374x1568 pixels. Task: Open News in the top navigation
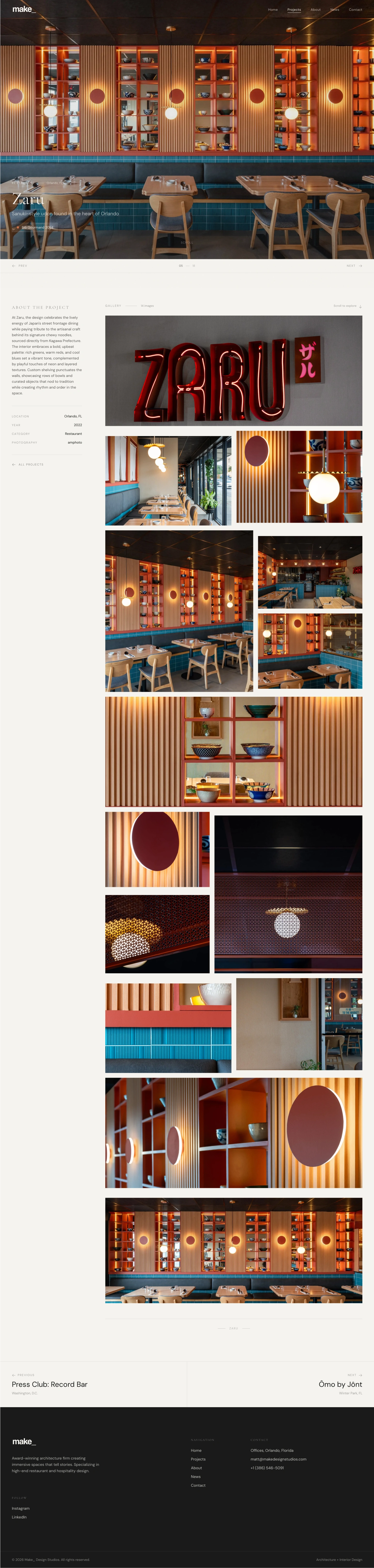(x=335, y=10)
